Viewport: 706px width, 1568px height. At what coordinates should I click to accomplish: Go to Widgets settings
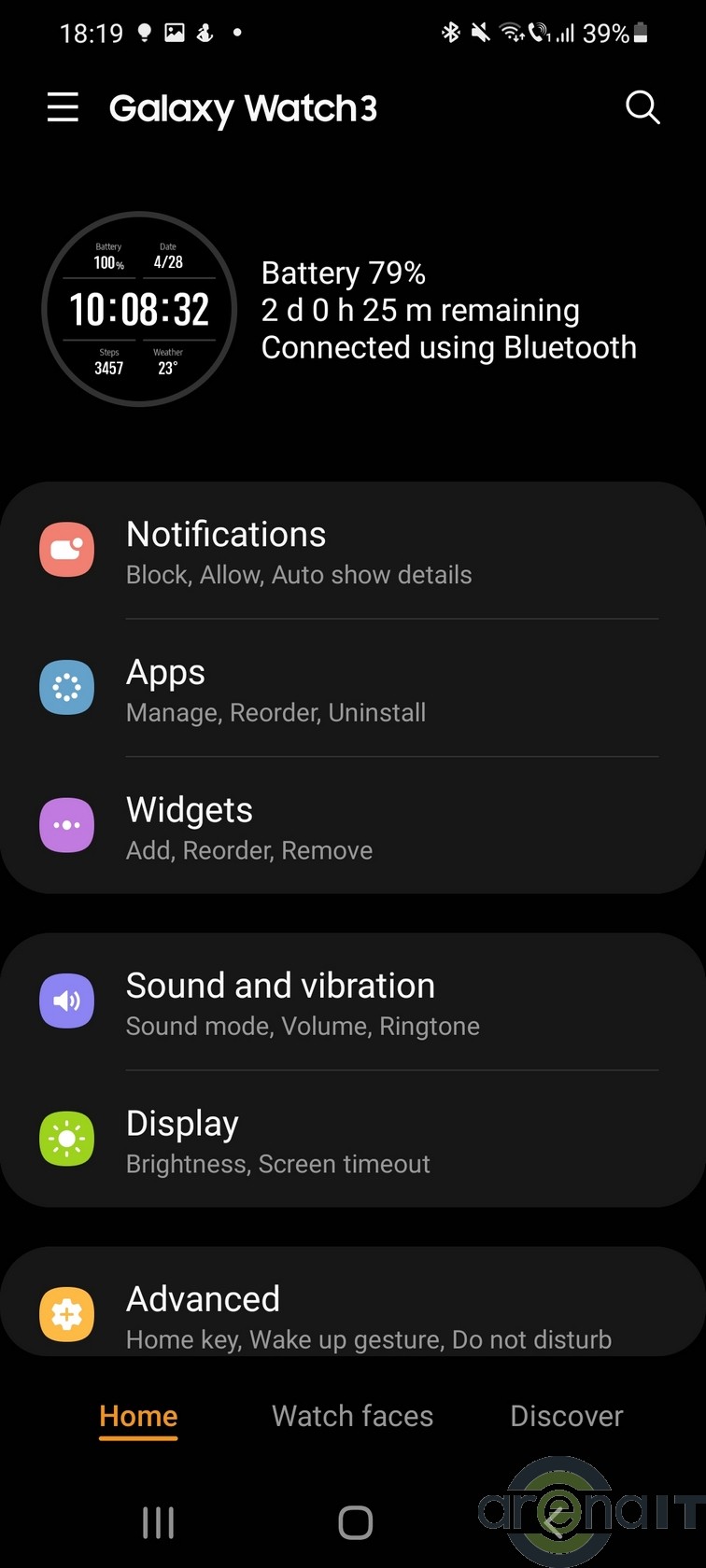(353, 827)
